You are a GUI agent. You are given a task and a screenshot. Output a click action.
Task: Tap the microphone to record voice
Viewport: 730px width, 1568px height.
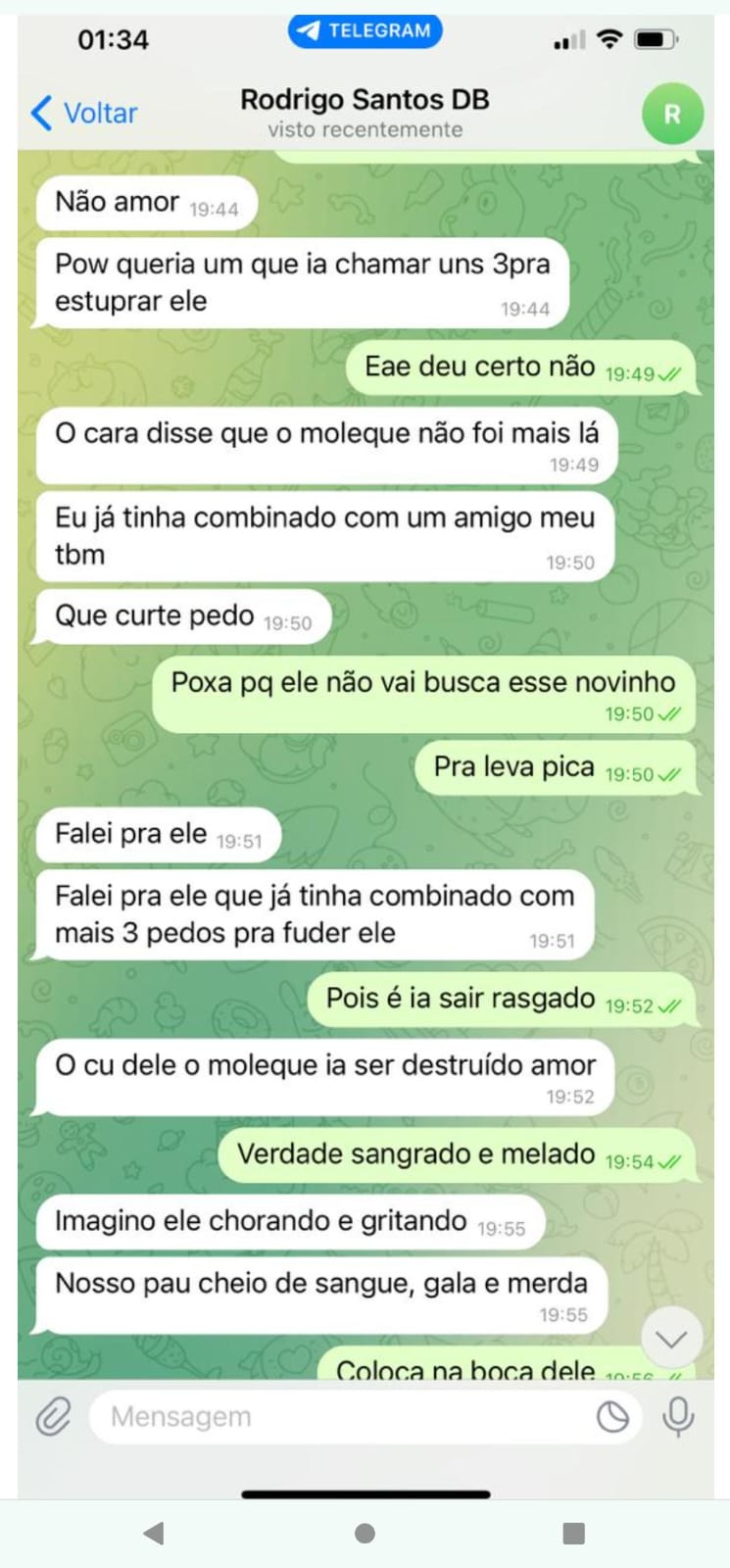678,1416
